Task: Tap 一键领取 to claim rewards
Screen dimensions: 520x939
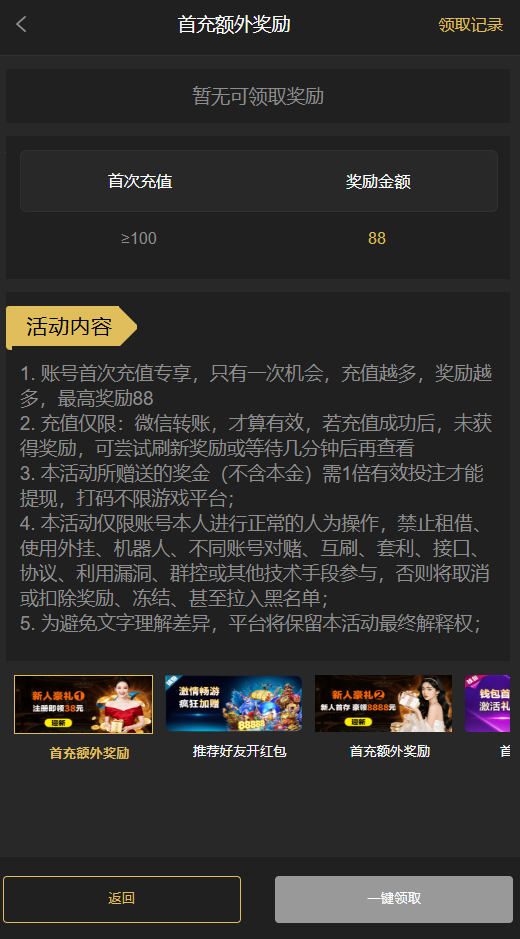Action: 394,899
